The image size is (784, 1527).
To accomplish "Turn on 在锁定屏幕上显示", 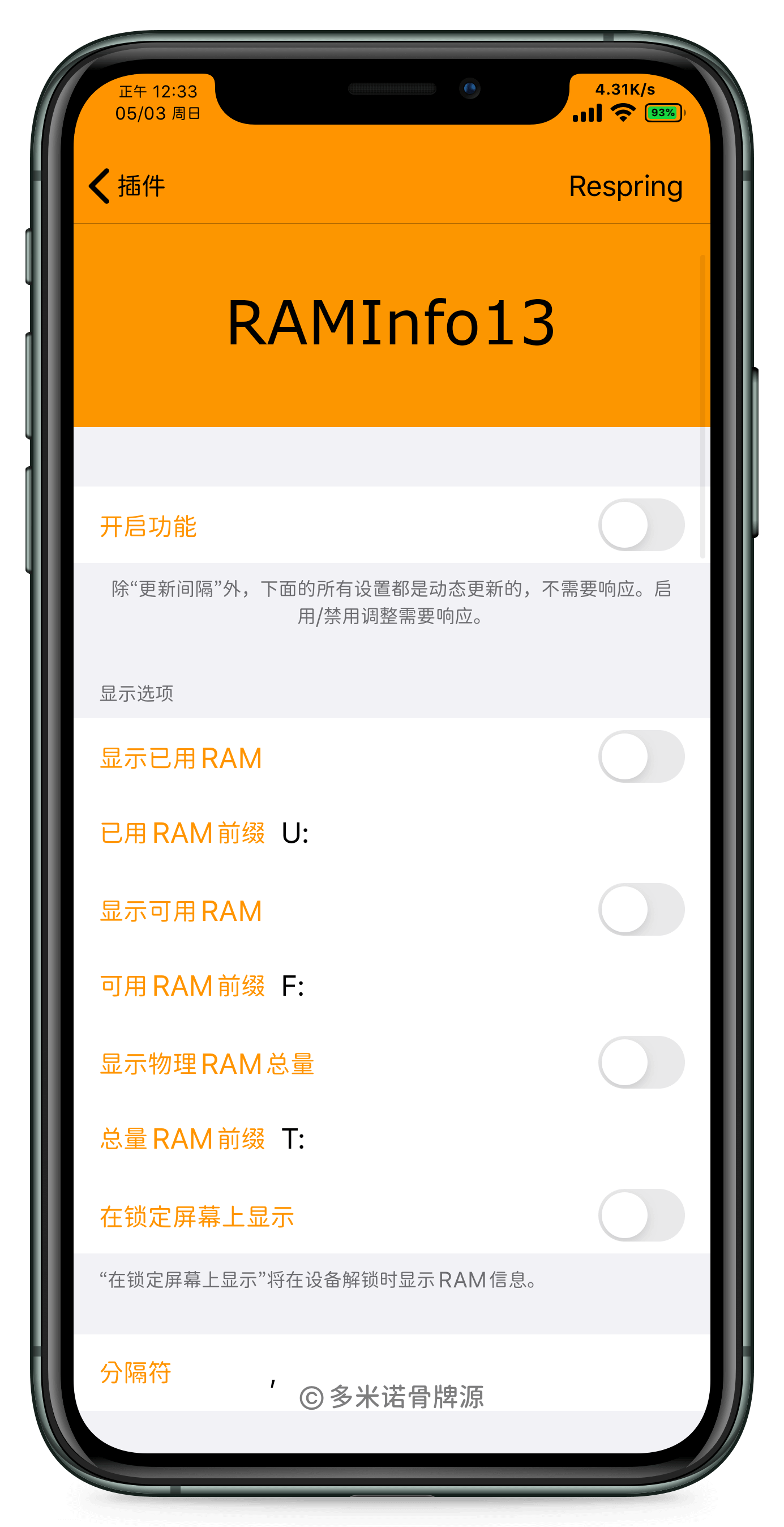I will click(641, 1216).
